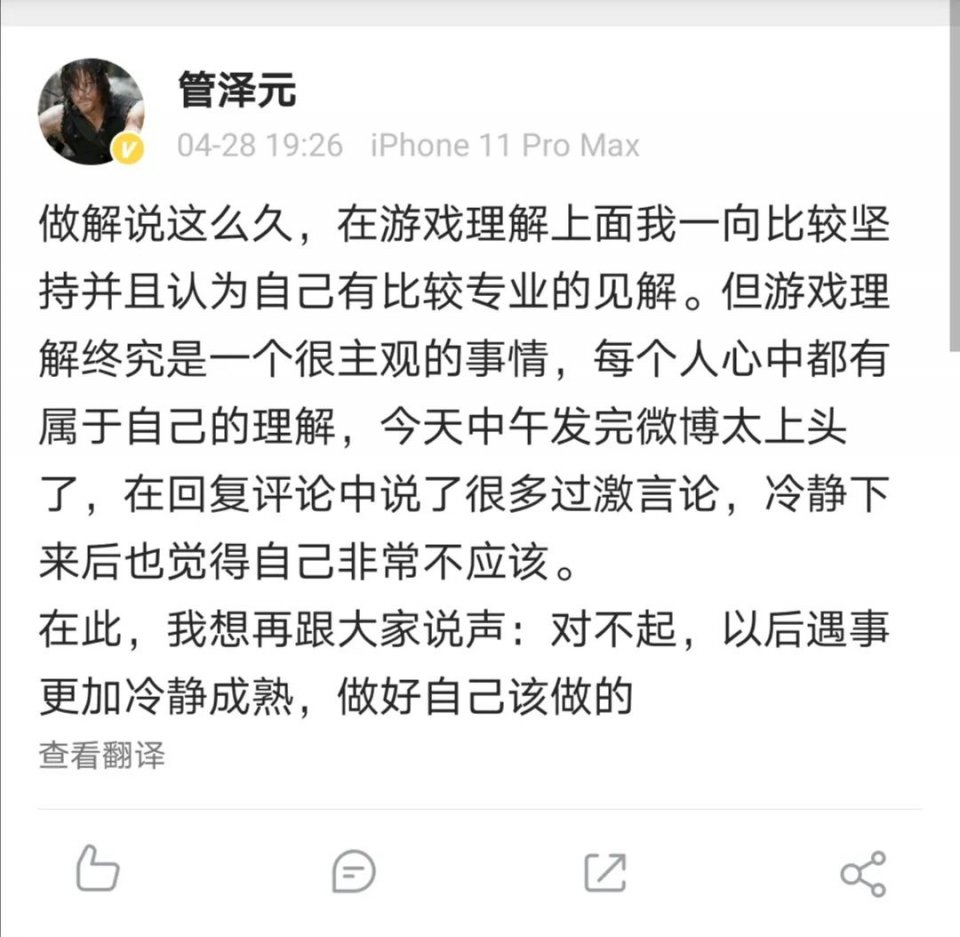Open the username 管泽元
The height and width of the screenshot is (937, 960).
[237, 90]
